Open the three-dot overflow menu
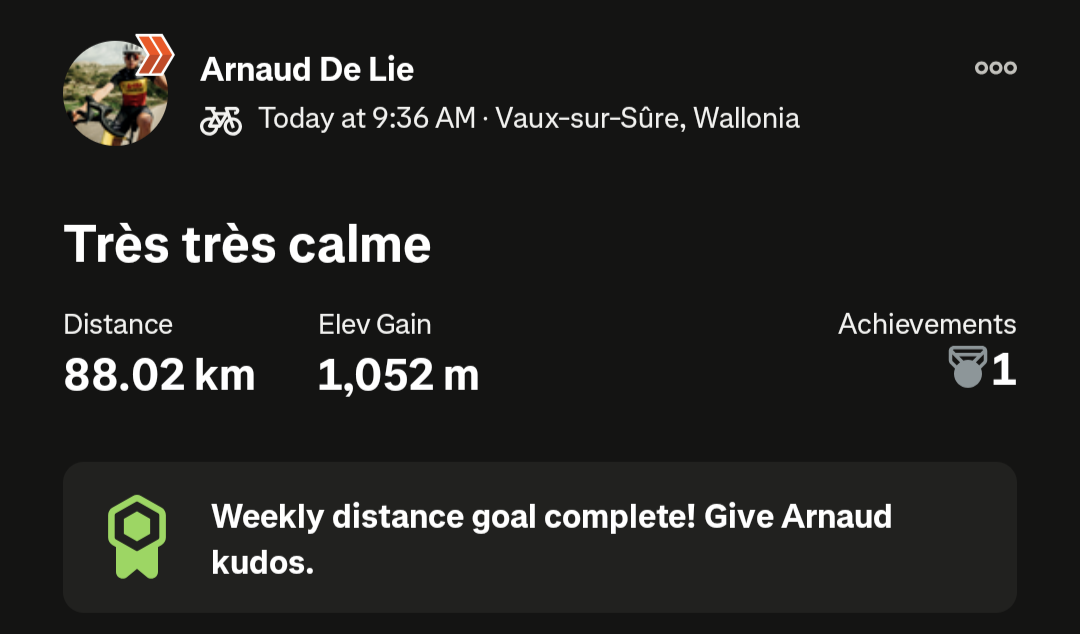Viewport: 1080px width, 634px height. point(995,68)
